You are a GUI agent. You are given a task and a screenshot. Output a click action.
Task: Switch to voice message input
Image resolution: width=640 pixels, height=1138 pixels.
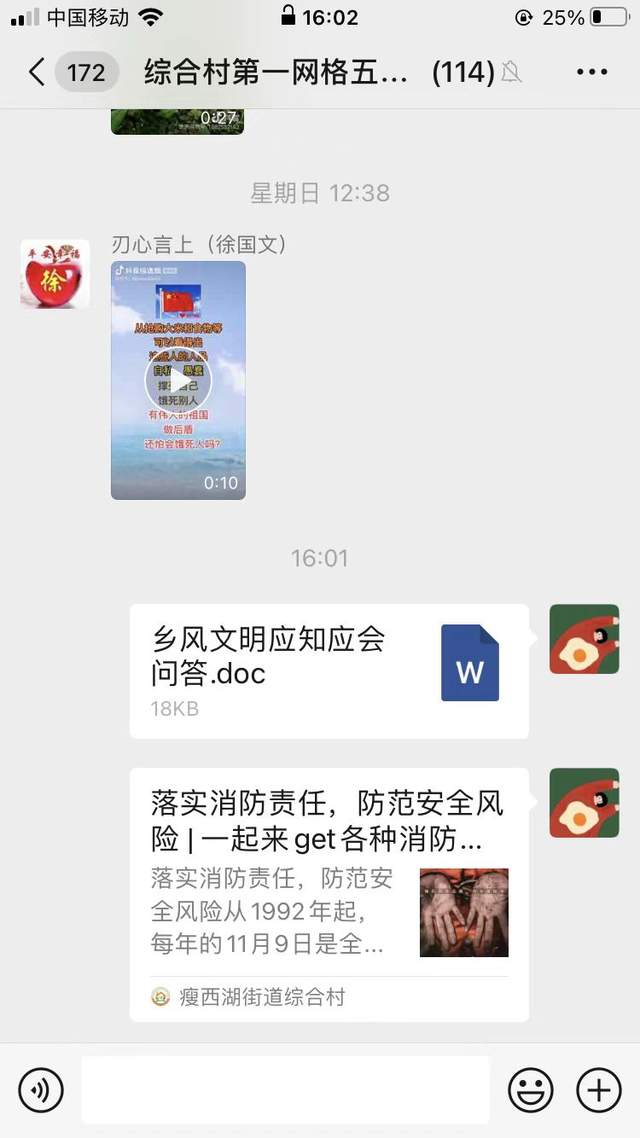41,1089
